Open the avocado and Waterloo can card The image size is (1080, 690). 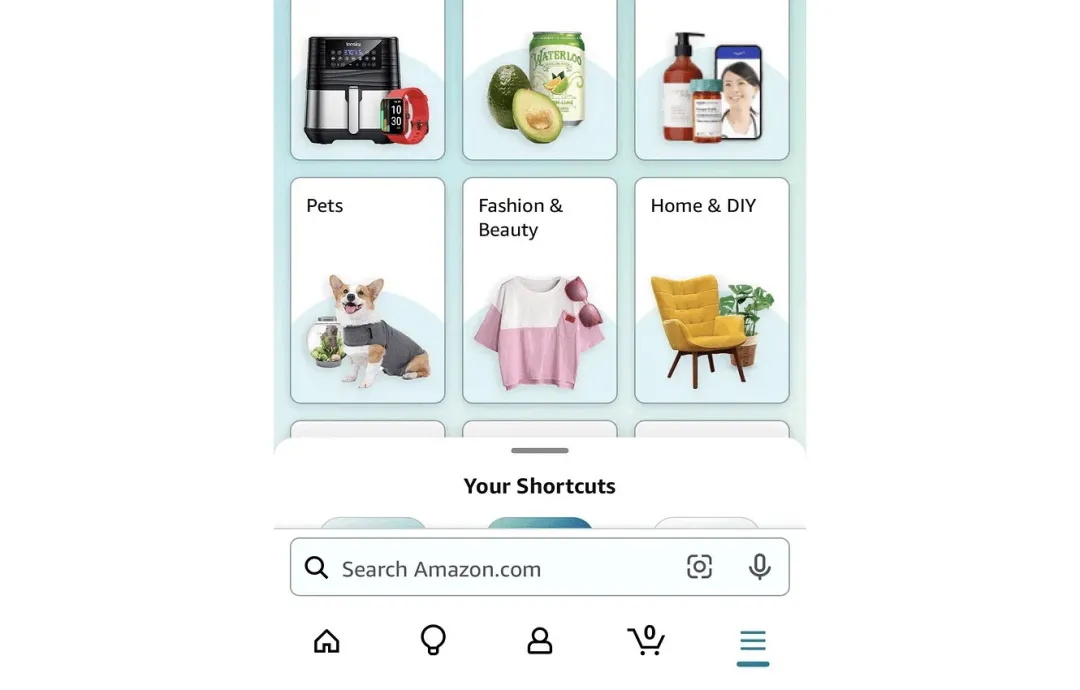point(539,85)
